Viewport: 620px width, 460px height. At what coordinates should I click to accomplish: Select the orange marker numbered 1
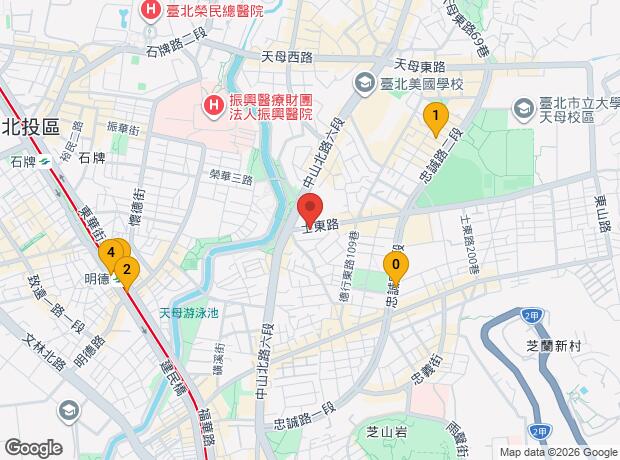click(x=434, y=118)
